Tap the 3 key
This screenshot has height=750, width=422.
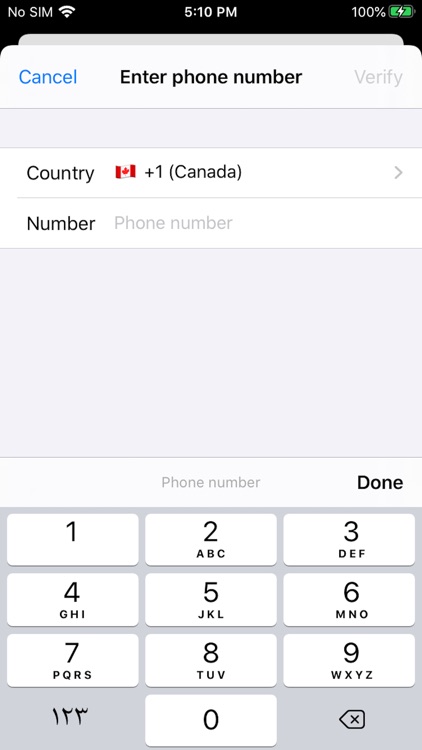pos(349,540)
